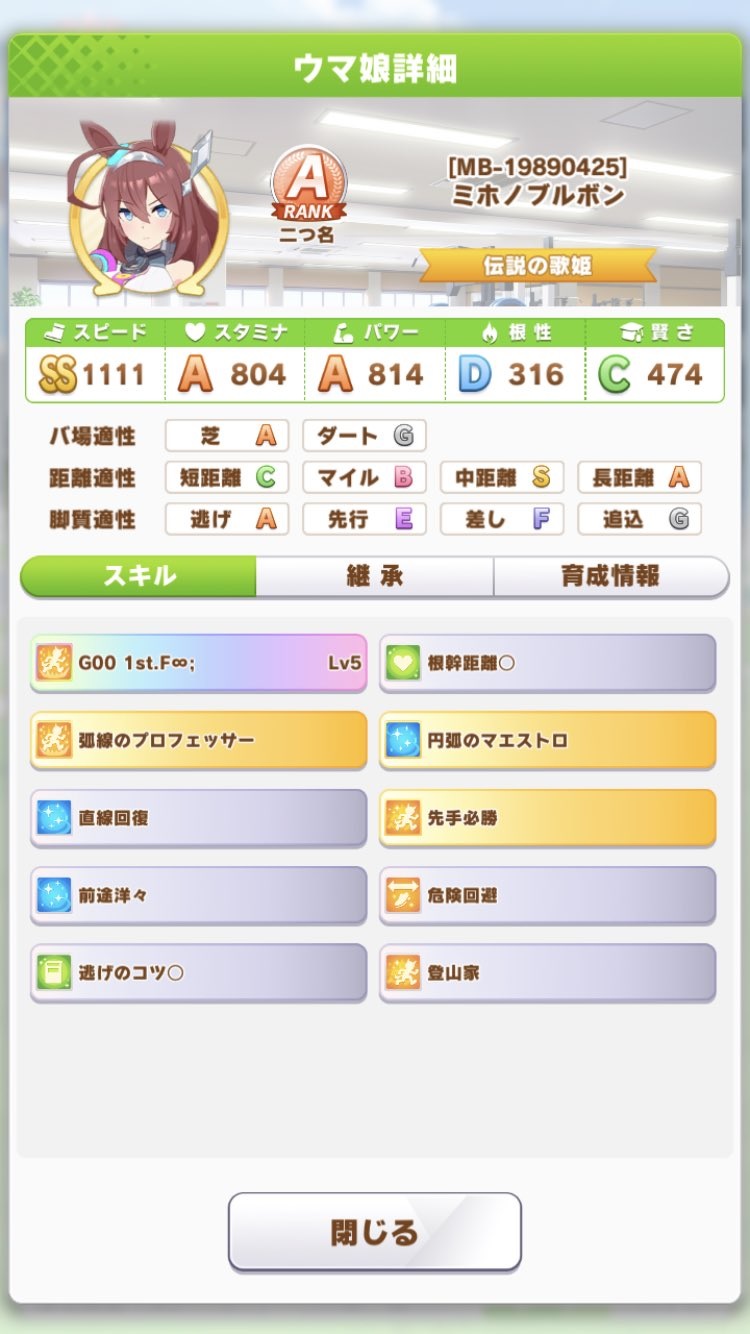Open skill G00 1st.F∞; details
The width and height of the screenshot is (750, 1334).
tap(198, 662)
